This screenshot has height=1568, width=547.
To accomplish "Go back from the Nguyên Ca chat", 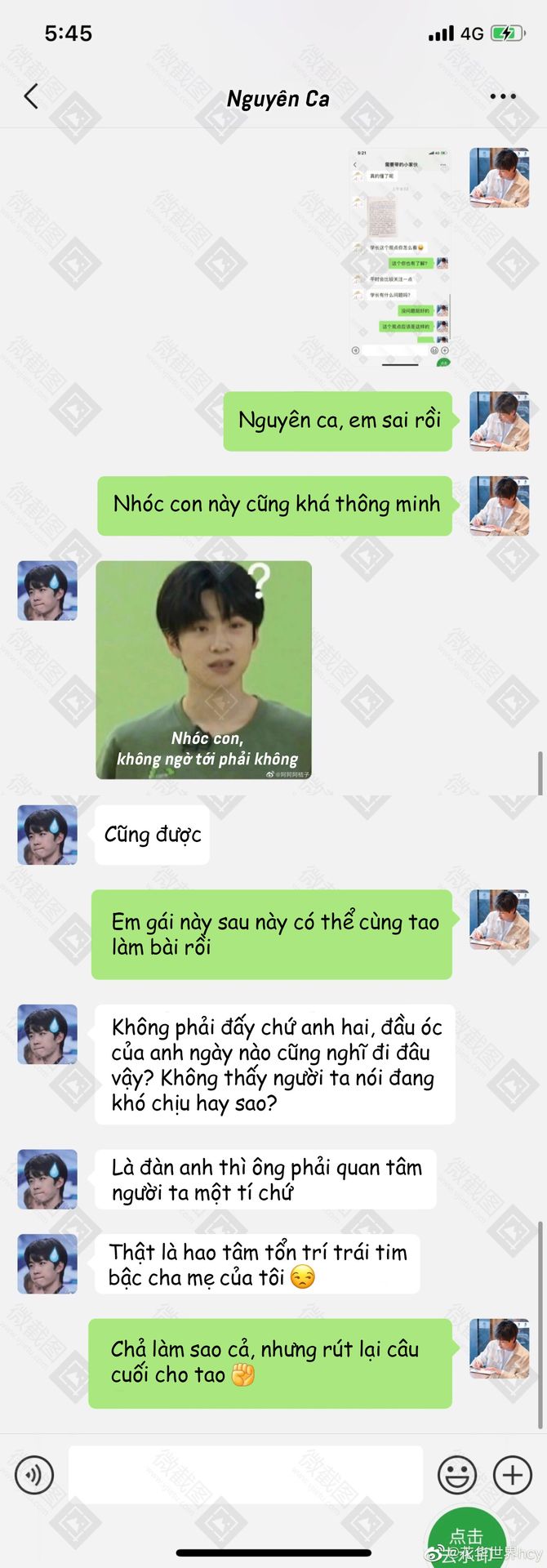I will pyautogui.click(x=31, y=96).
